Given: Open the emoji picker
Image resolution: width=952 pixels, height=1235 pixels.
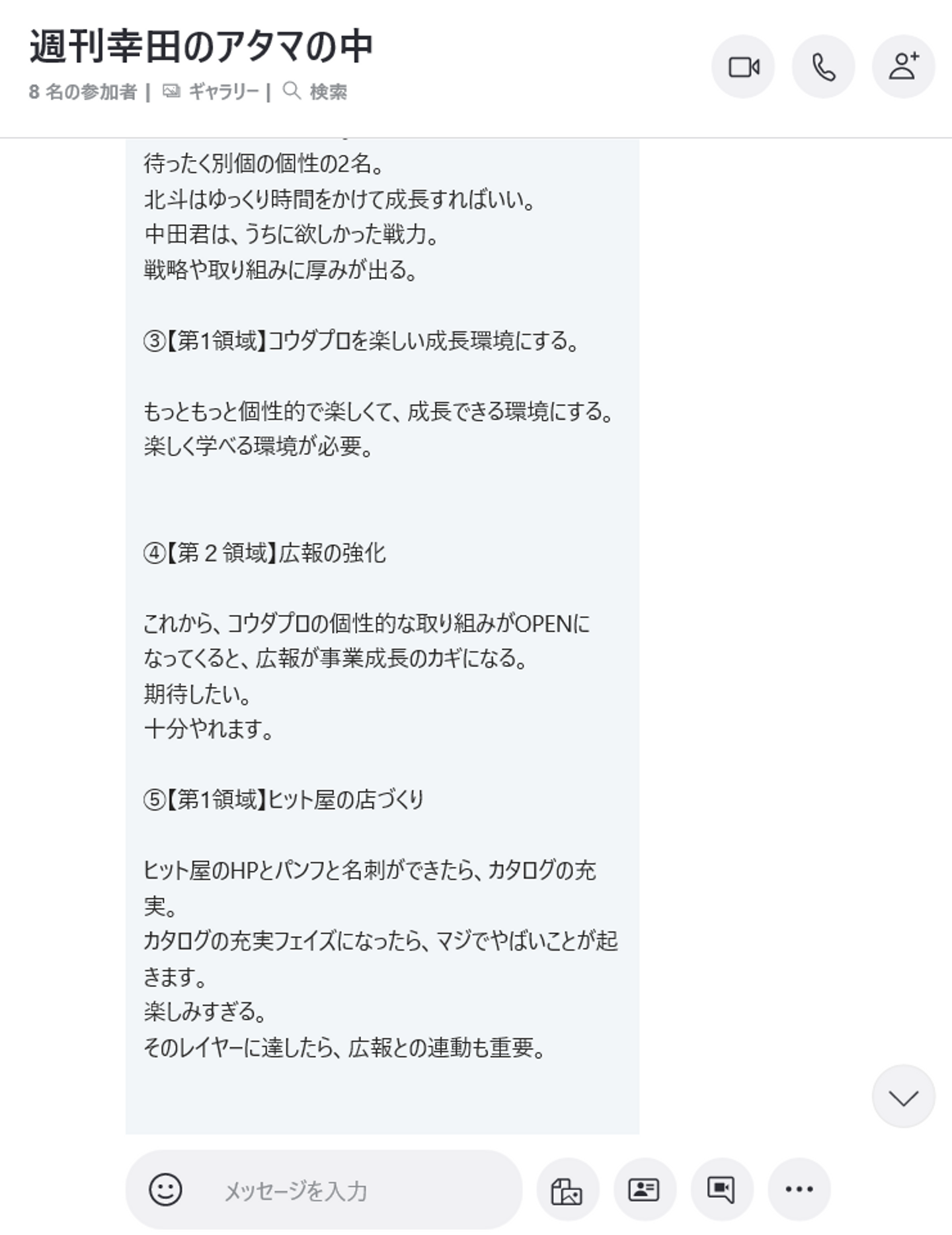Looking at the screenshot, I should [x=165, y=1189].
